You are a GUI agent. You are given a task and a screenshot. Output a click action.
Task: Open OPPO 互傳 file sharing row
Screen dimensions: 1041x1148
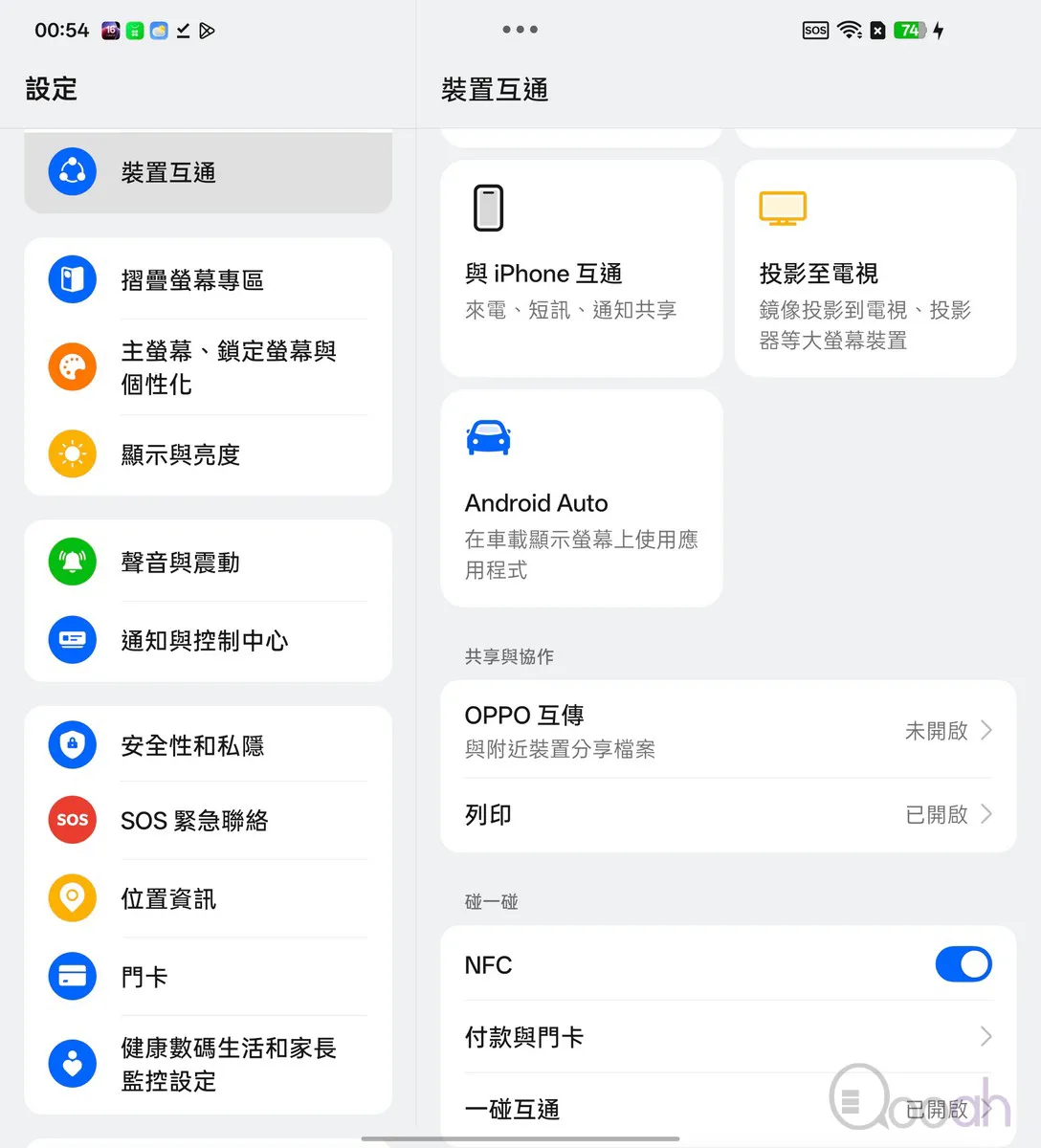[x=727, y=731]
